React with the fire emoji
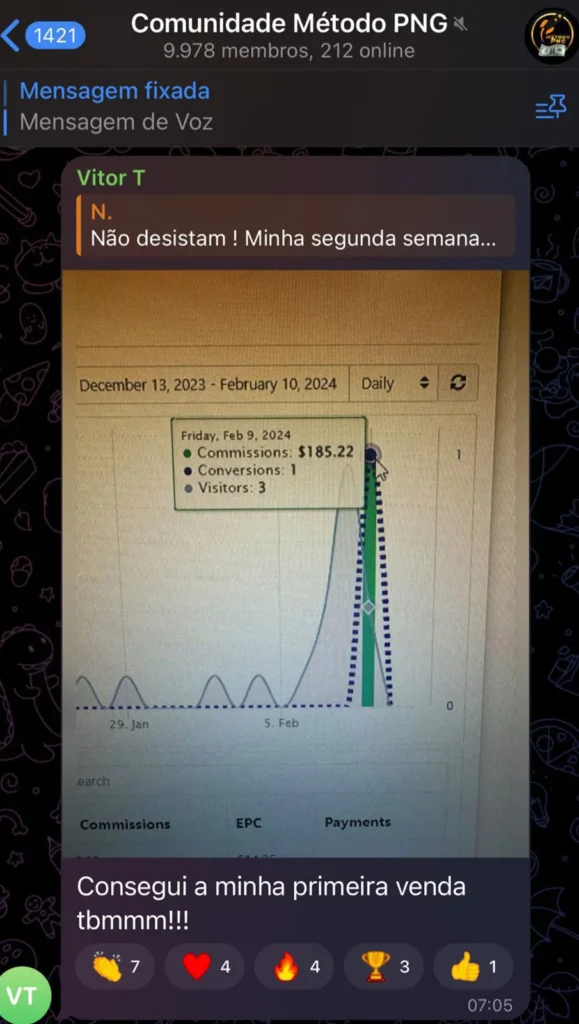This screenshot has height=1024, width=579. click(x=294, y=967)
